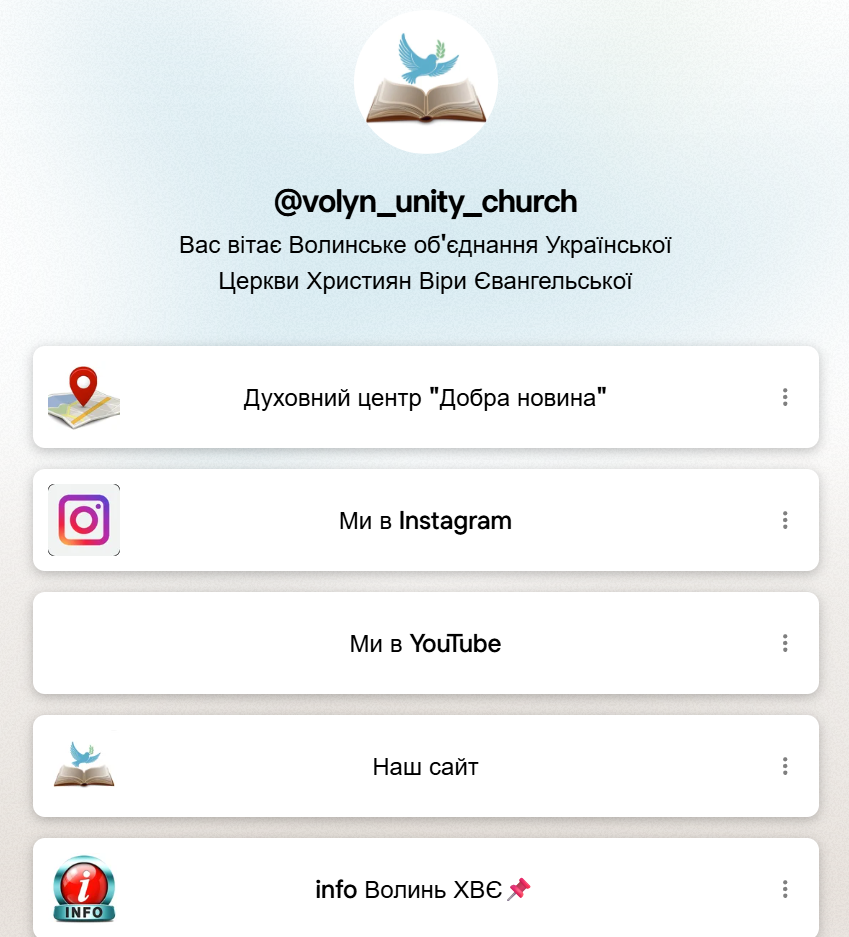This screenshot has height=937, width=849.
Task: Open the Ми в YouTube link
Action: pyautogui.click(x=425, y=644)
